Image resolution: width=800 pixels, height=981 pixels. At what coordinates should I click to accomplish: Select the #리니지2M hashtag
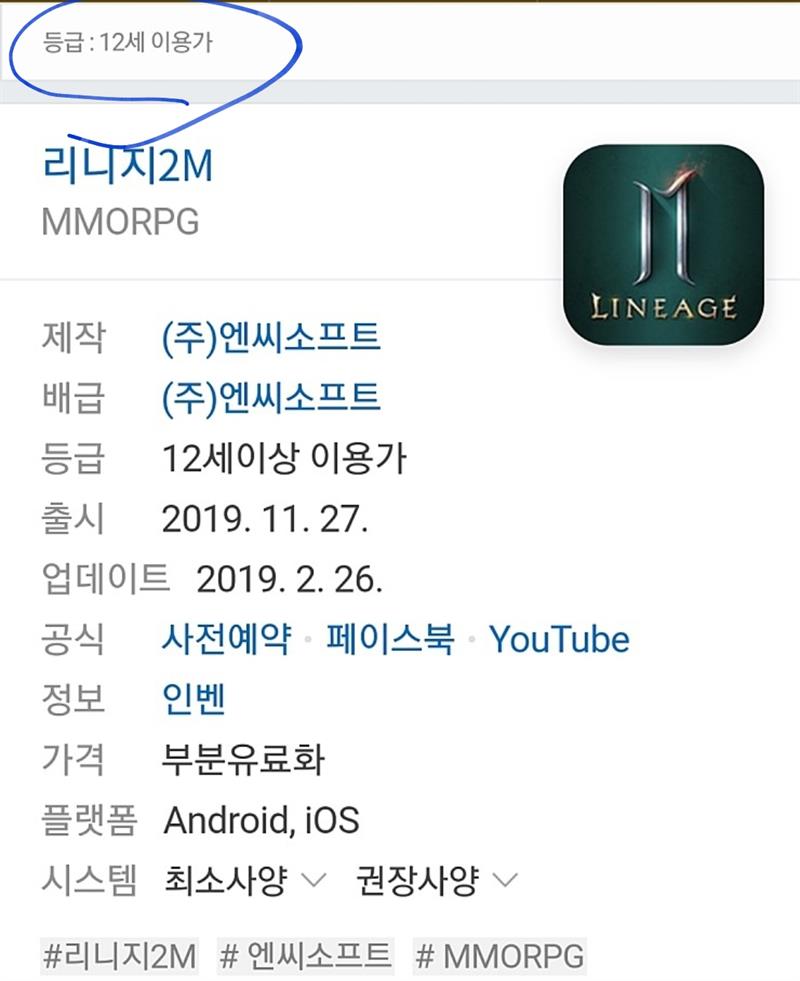point(120,956)
